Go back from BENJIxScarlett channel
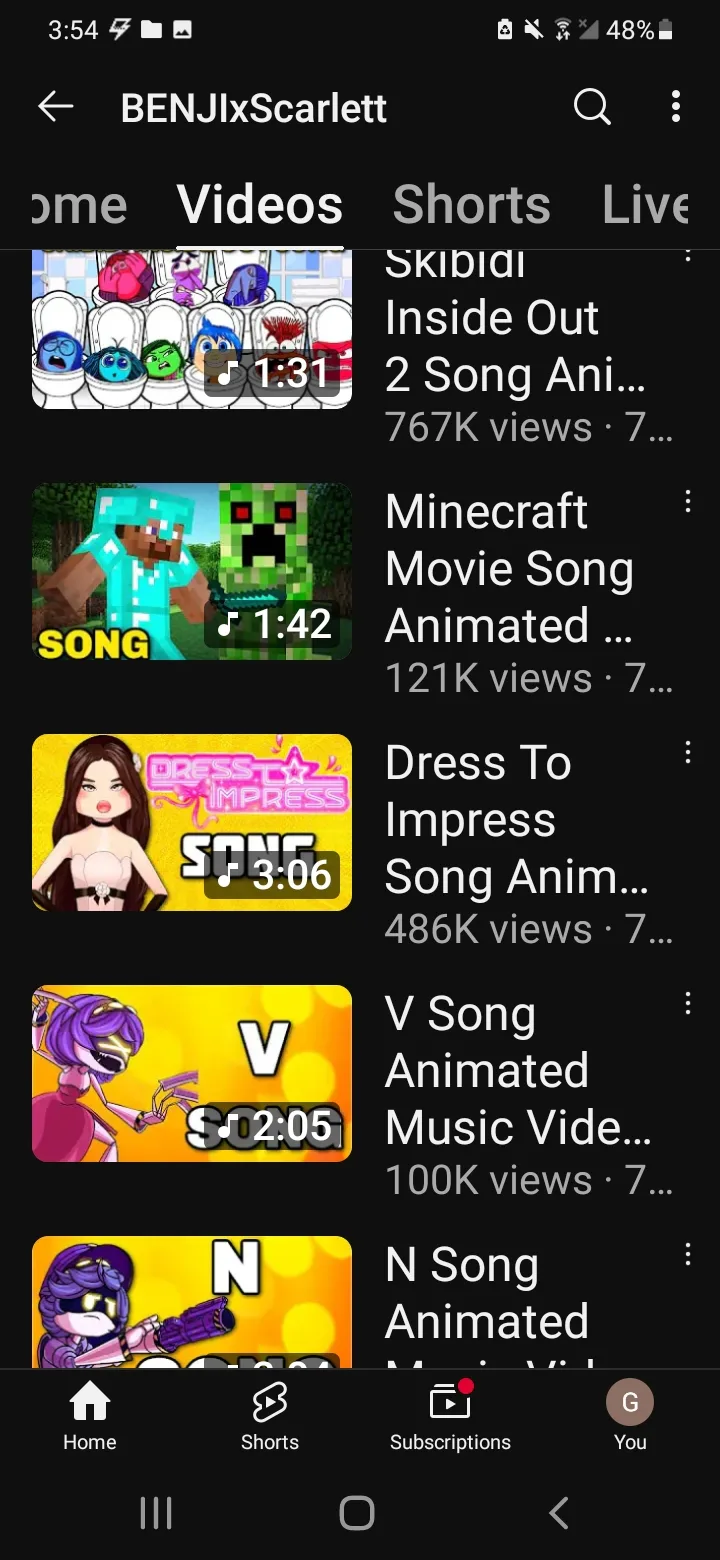 56,106
